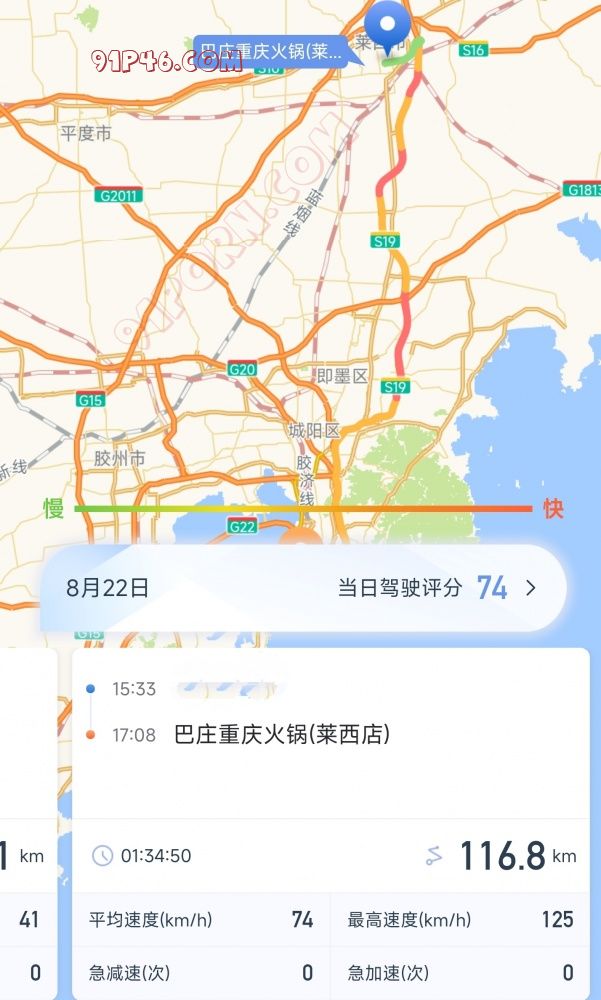Tap the 巴庄重庆火锅 map label bubble
The height and width of the screenshot is (1000, 601).
(x=270, y=51)
